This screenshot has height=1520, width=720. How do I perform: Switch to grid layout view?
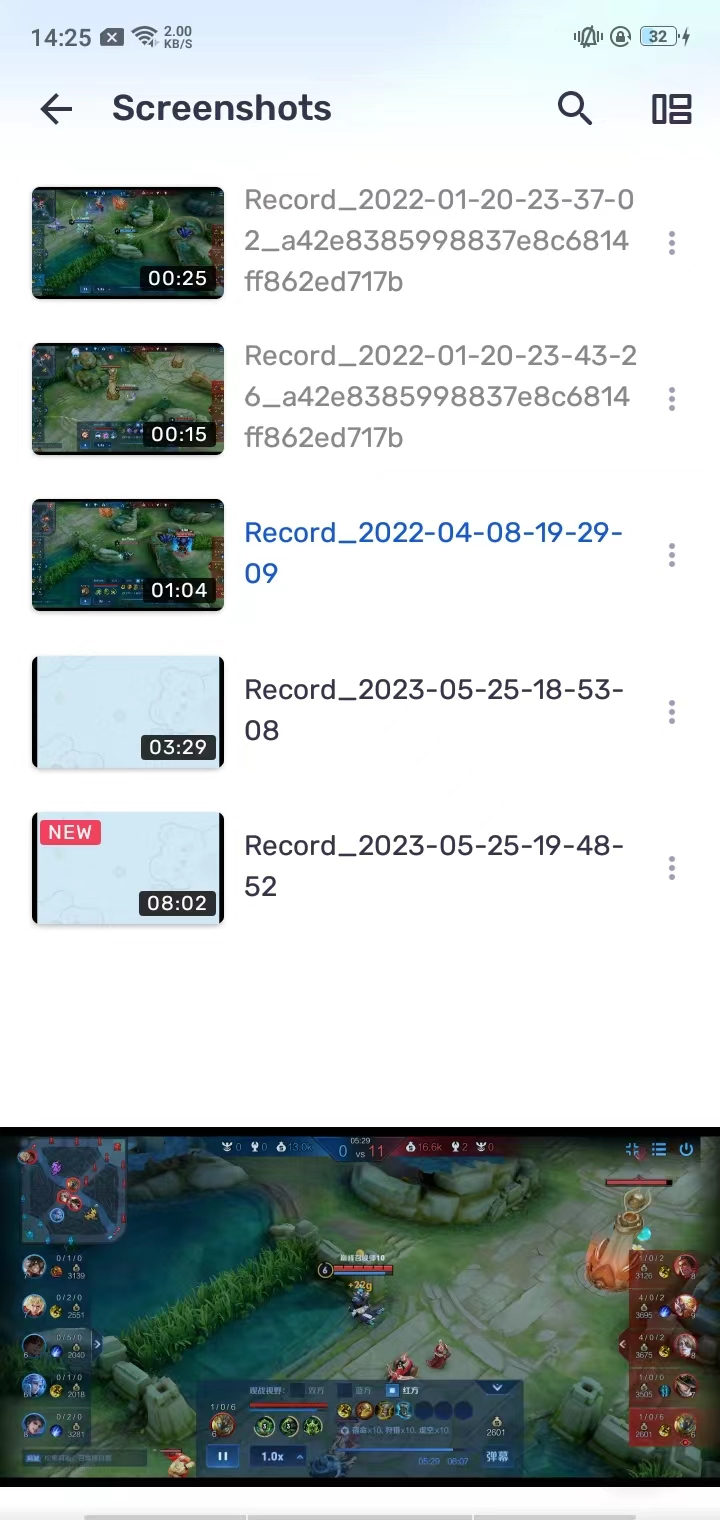point(670,109)
